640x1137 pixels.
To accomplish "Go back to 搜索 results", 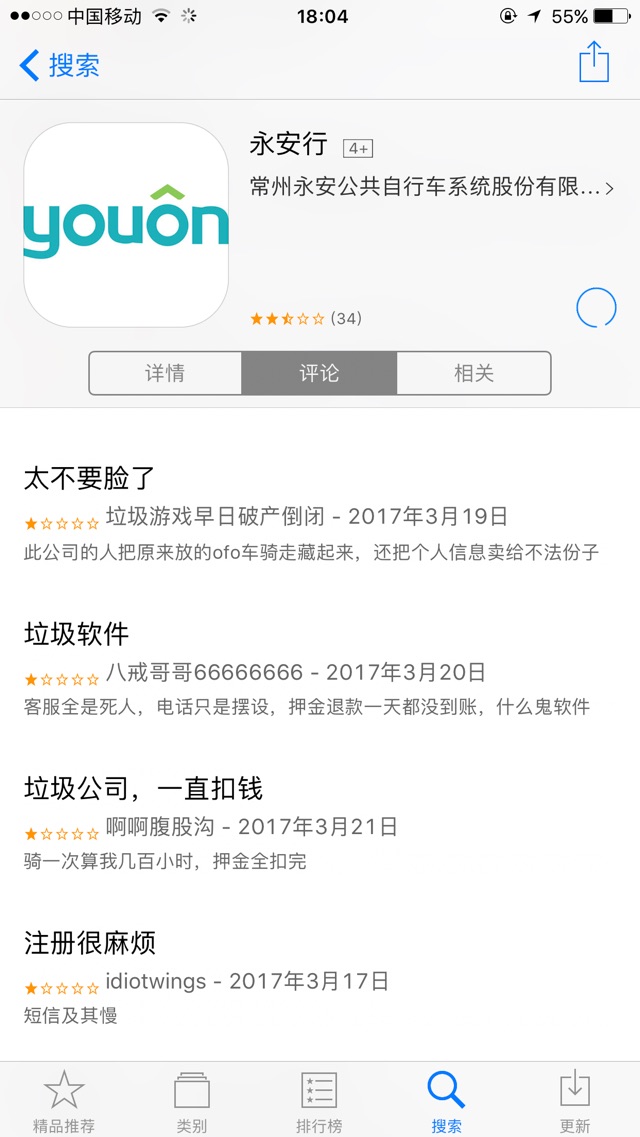I will 59,65.
